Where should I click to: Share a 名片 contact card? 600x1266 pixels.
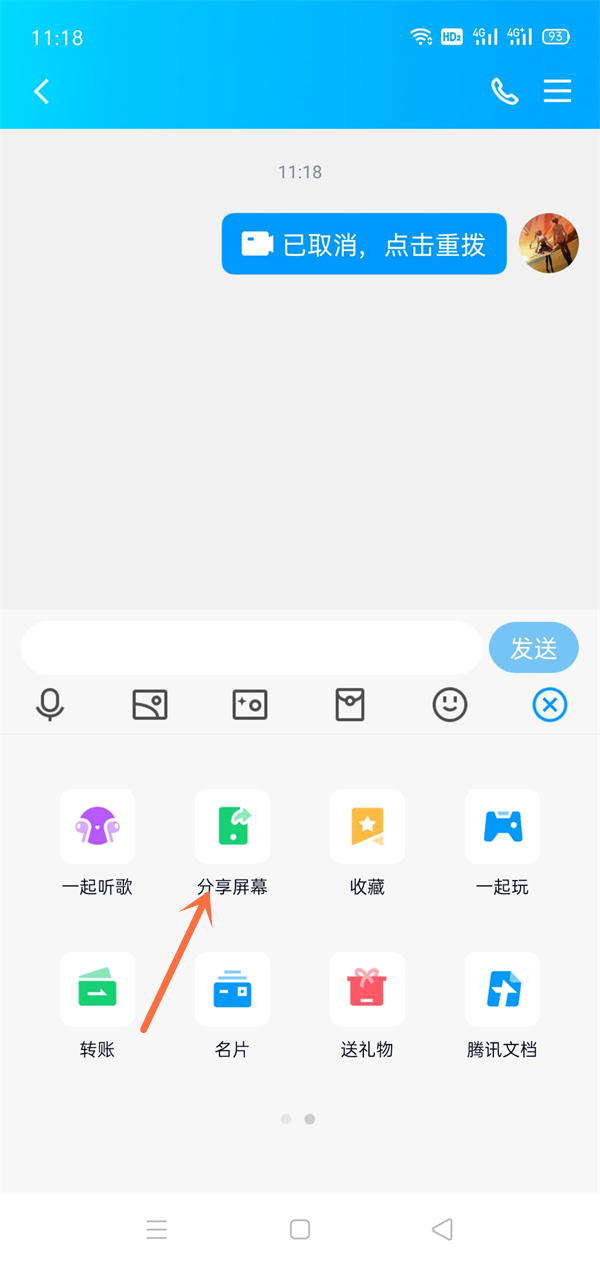point(232,989)
